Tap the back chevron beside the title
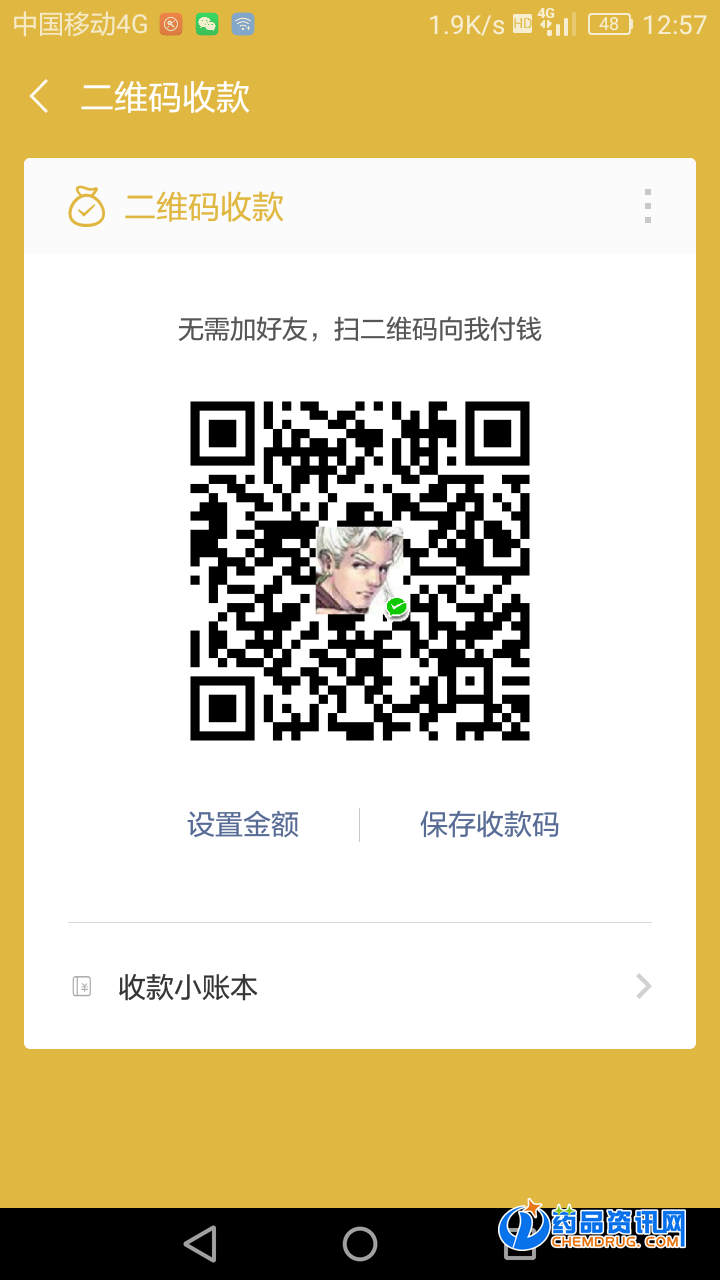This screenshot has height=1280, width=720. (x=38, y=97)
